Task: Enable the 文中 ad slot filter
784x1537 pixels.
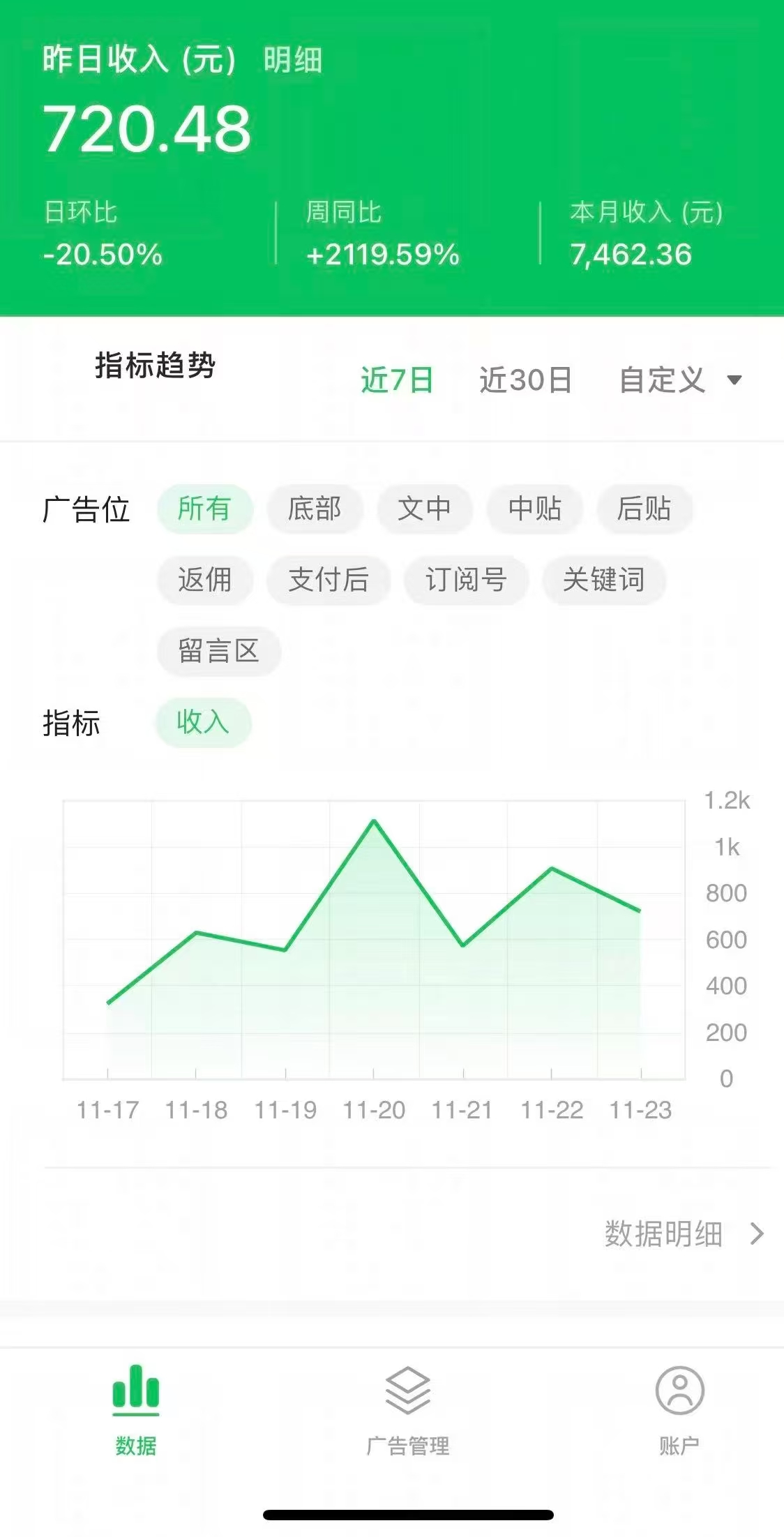Action: point(424,510)
